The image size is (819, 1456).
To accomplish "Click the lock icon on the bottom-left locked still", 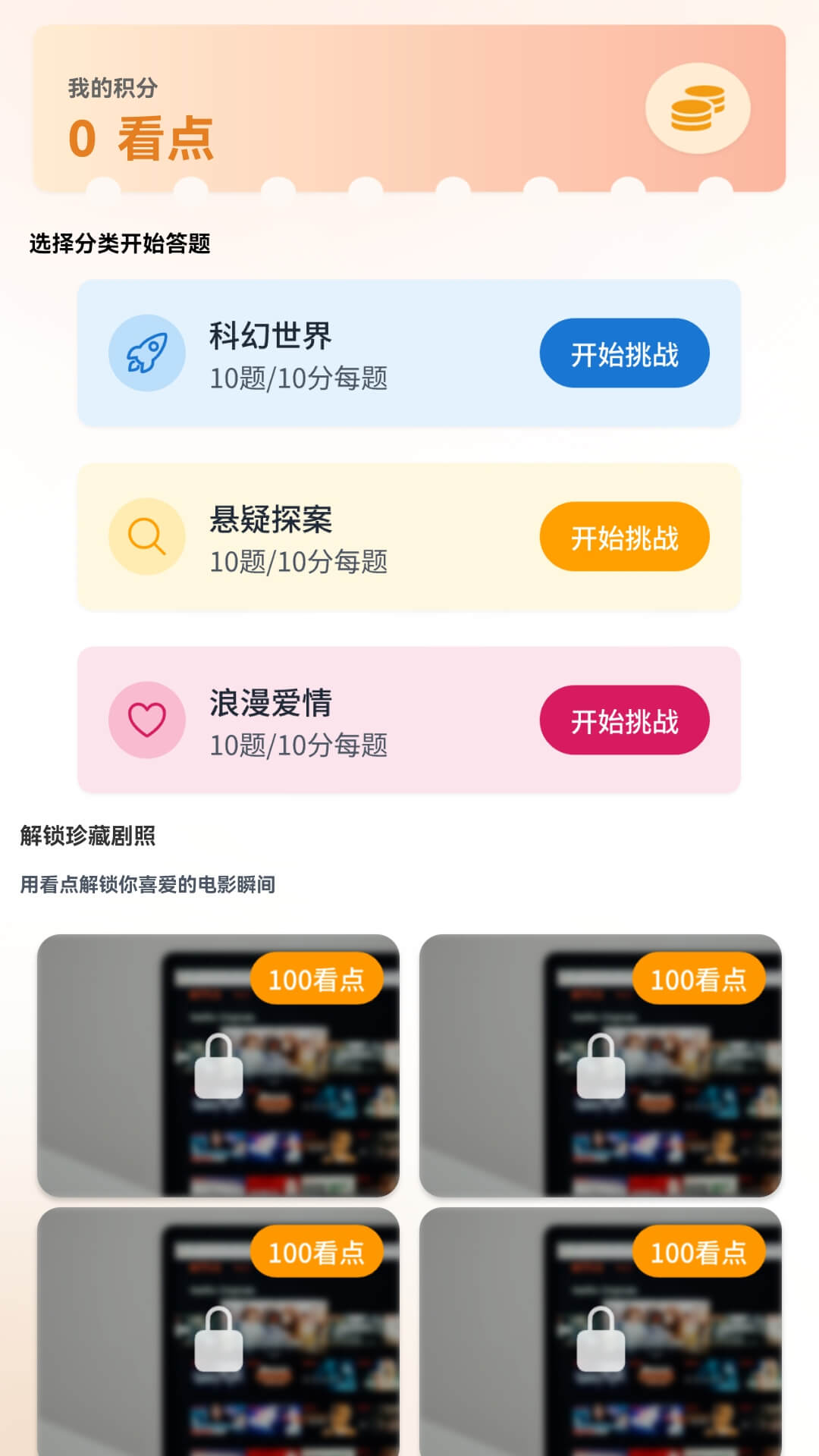I will [219, 1342].
